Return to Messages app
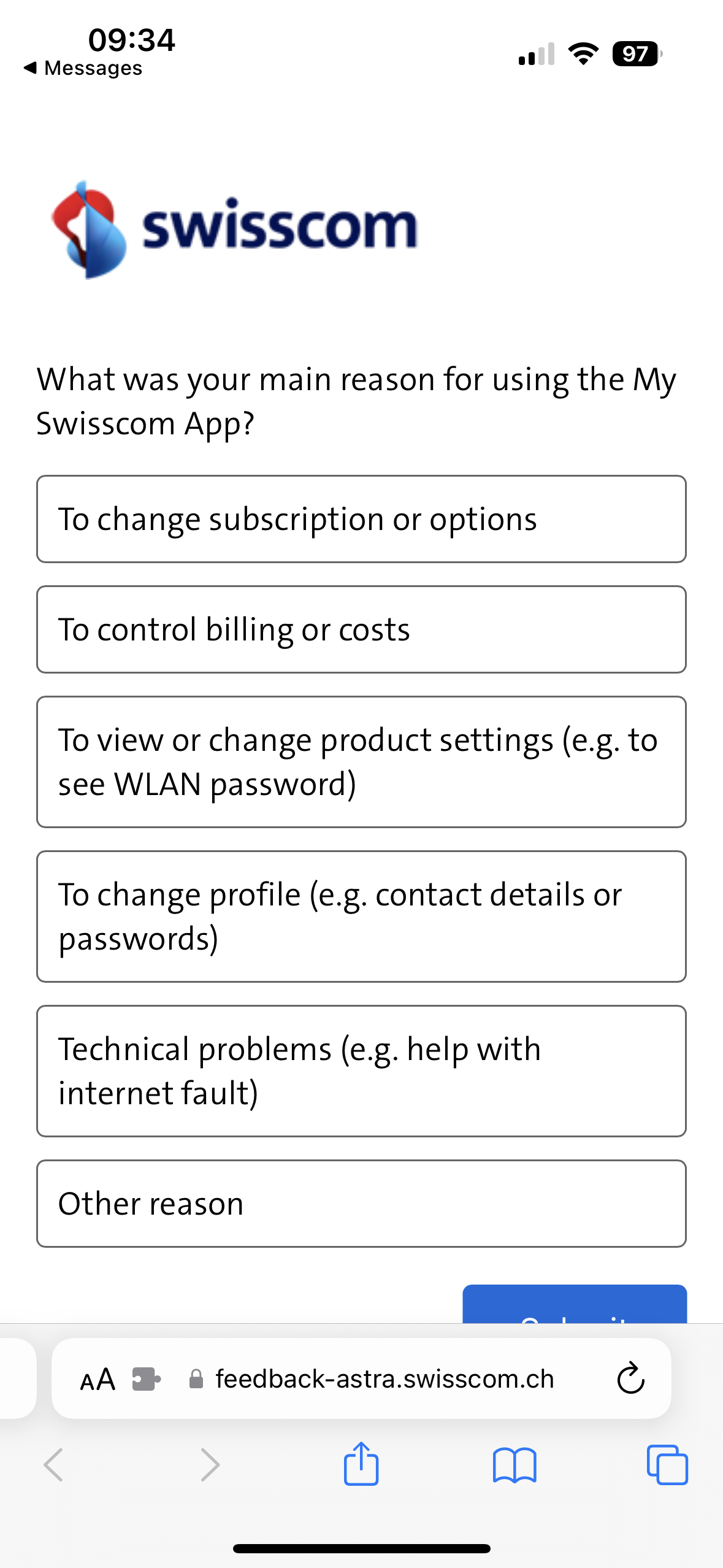 coord(83,68)
